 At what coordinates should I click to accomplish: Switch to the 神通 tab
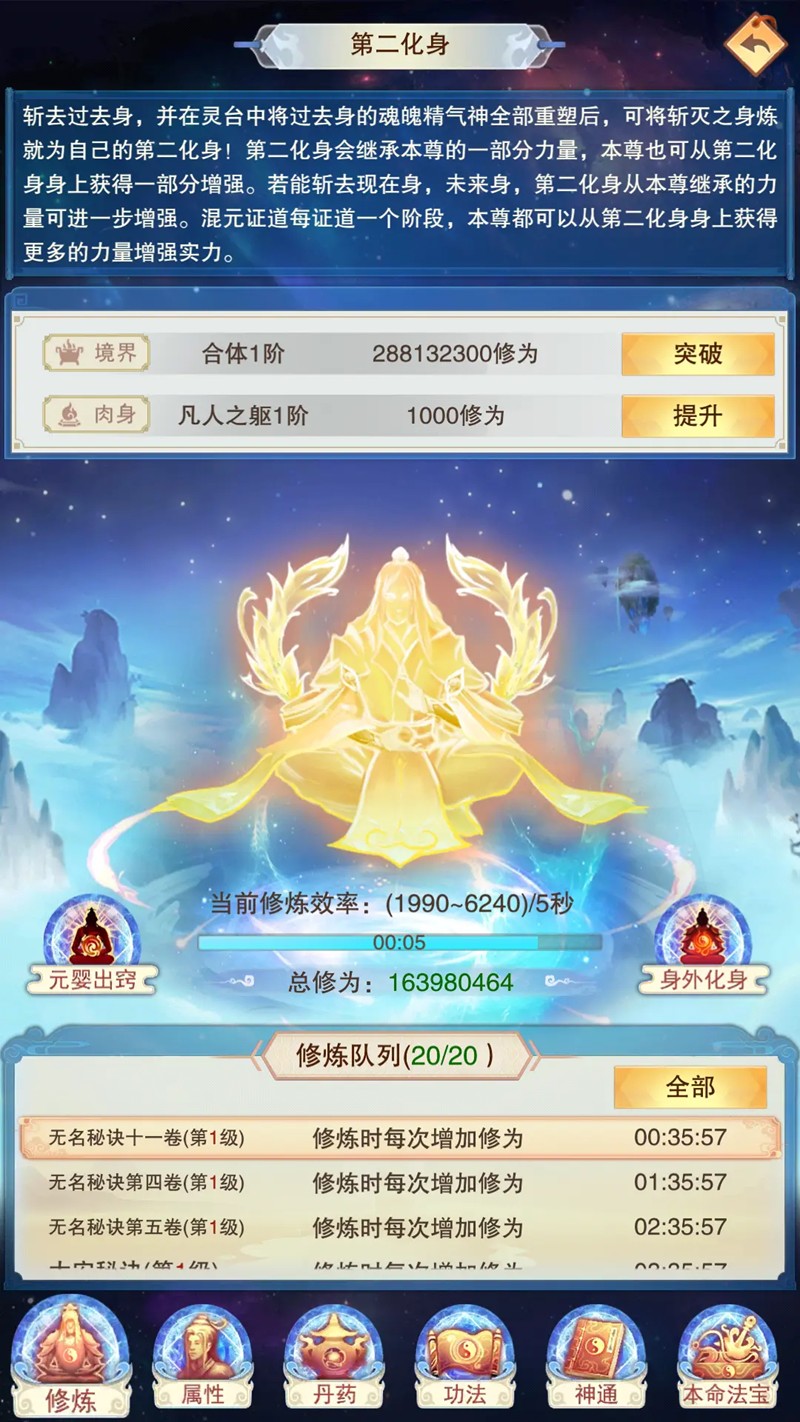point(597,1358)
